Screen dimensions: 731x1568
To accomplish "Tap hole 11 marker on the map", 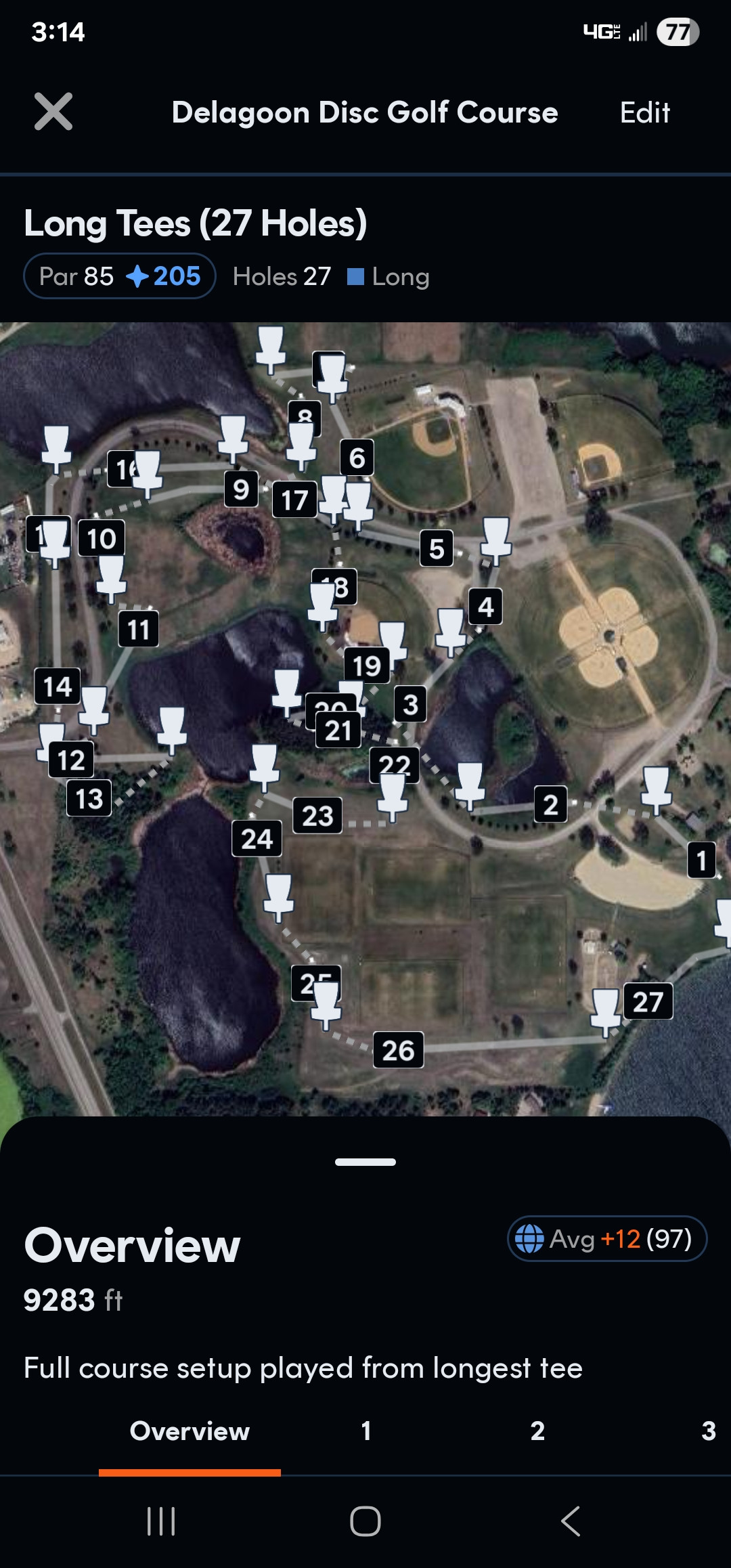I will [x=138, y=630].
